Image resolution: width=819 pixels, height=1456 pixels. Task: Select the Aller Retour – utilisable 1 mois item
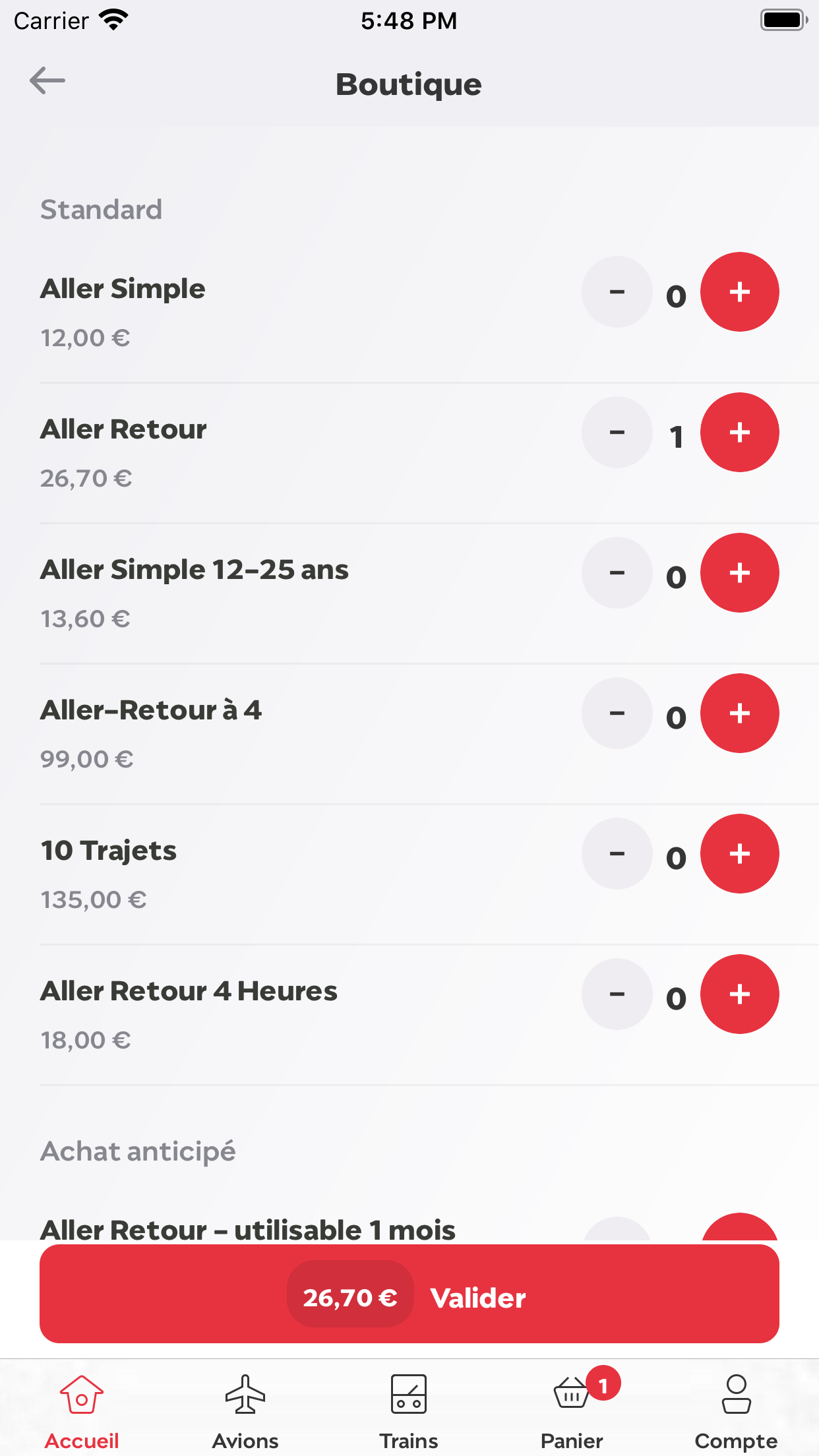[248, 1228]
